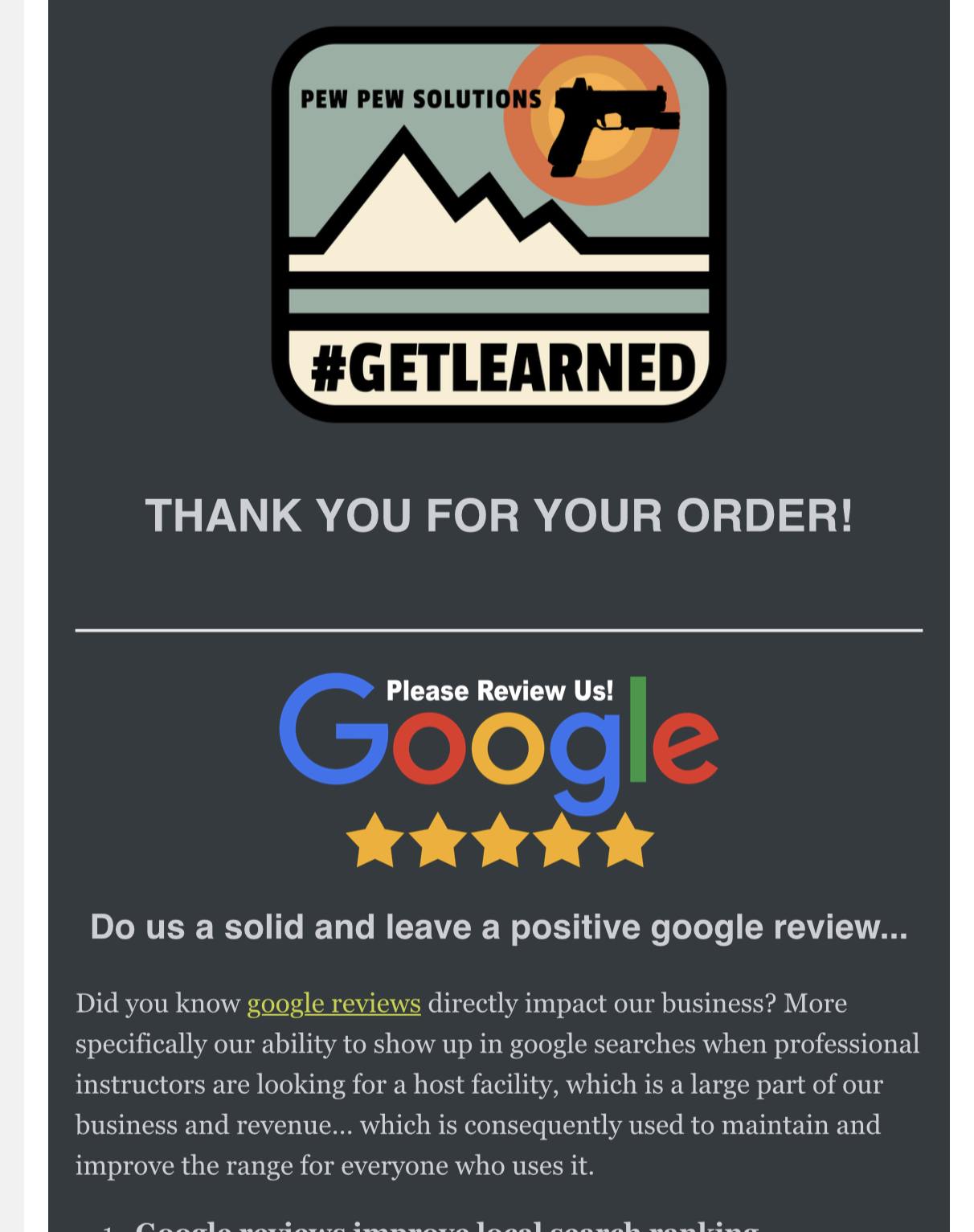Open the underlined google reviews link
The height and width of the screenshot is (1232, 974).
[334, 1004]
